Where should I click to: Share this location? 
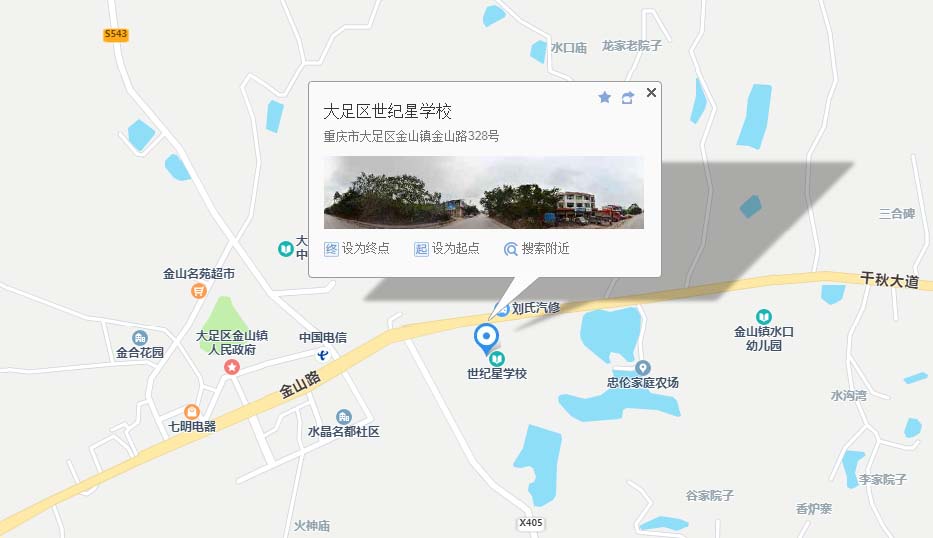point(628,98)
